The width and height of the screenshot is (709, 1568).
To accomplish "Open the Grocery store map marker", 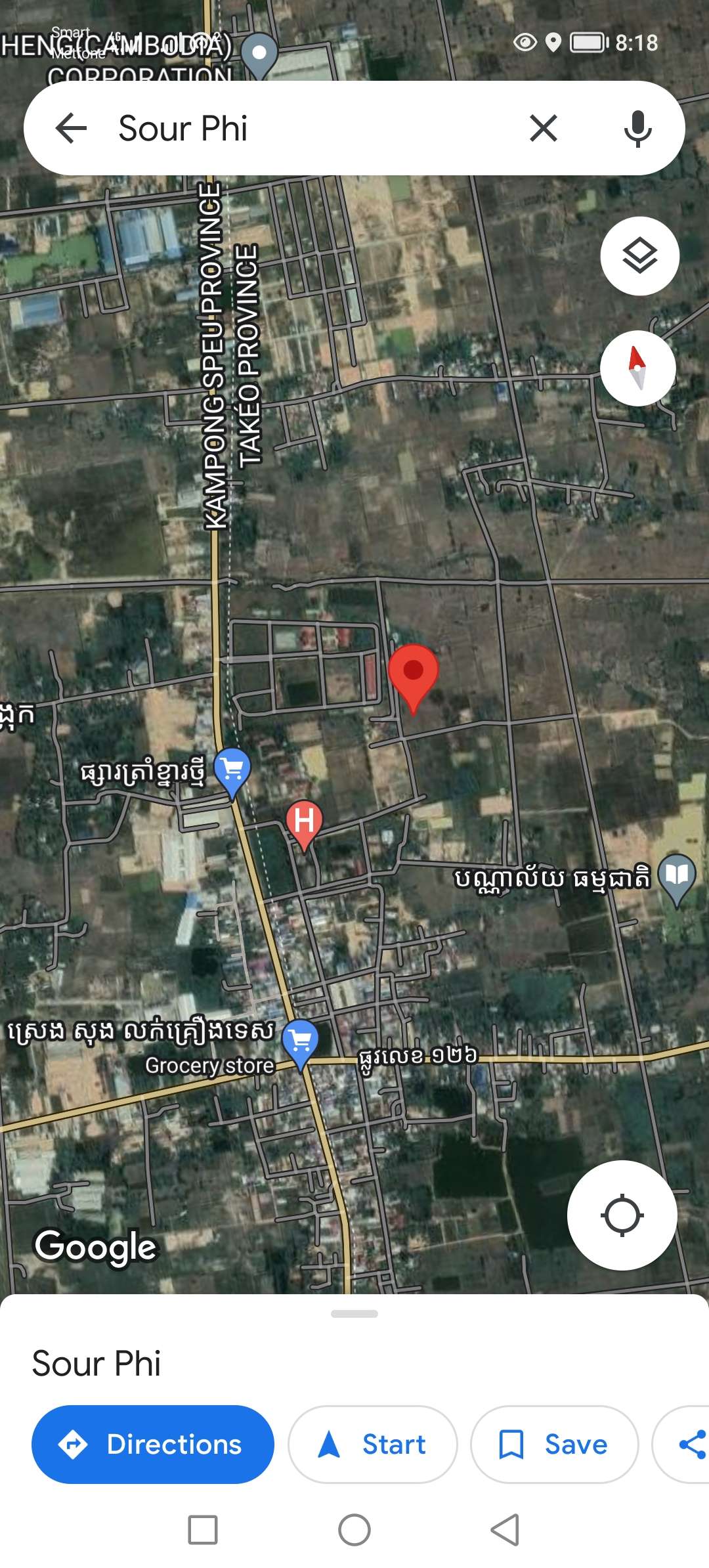I will point(301,1042).
